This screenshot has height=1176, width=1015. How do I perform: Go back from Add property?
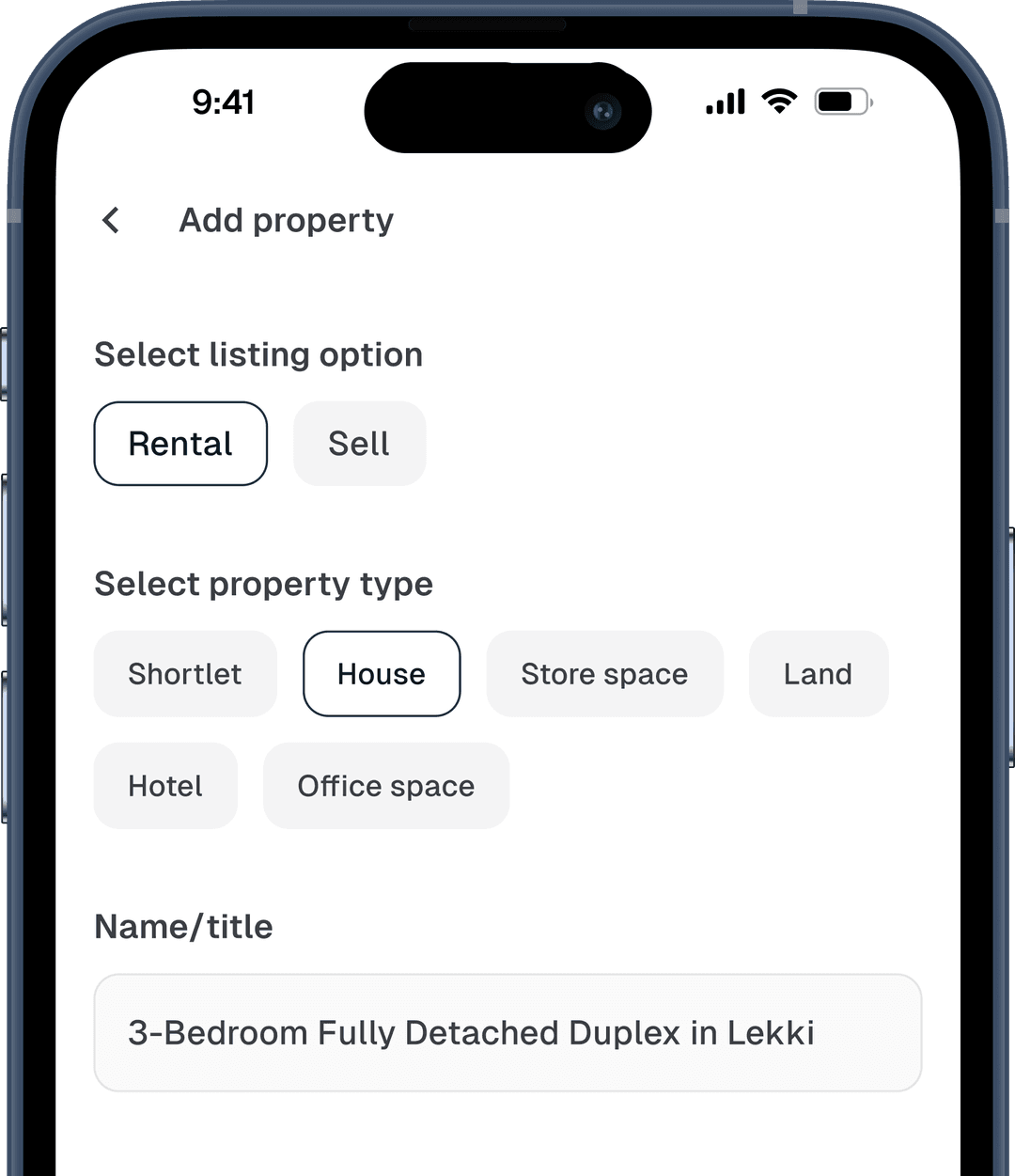tap(111, 220)
